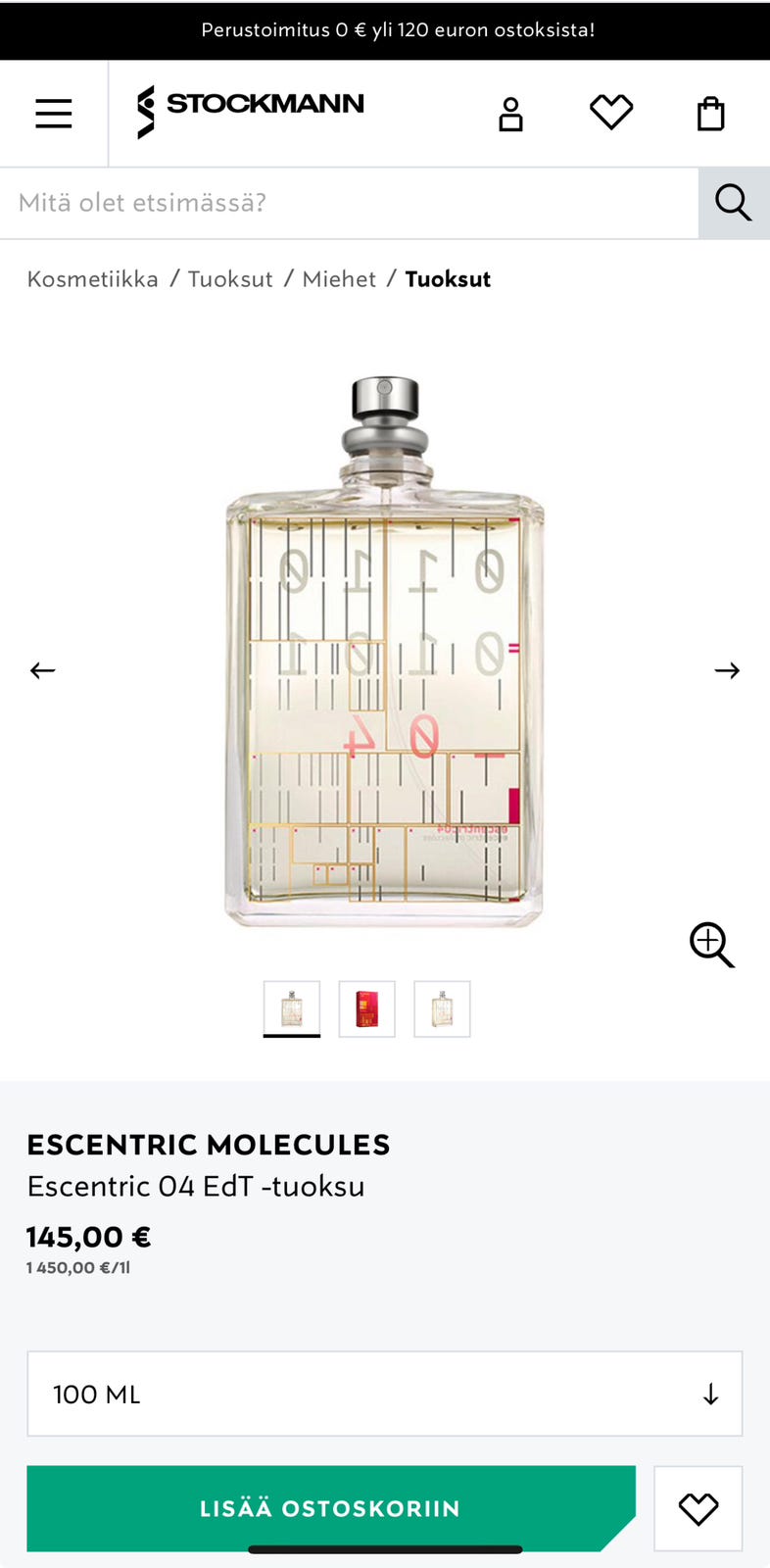The width and height of the screenshot is (770, 1568).
Task: Go to Miehet breadcrumb
Action: 339,279
